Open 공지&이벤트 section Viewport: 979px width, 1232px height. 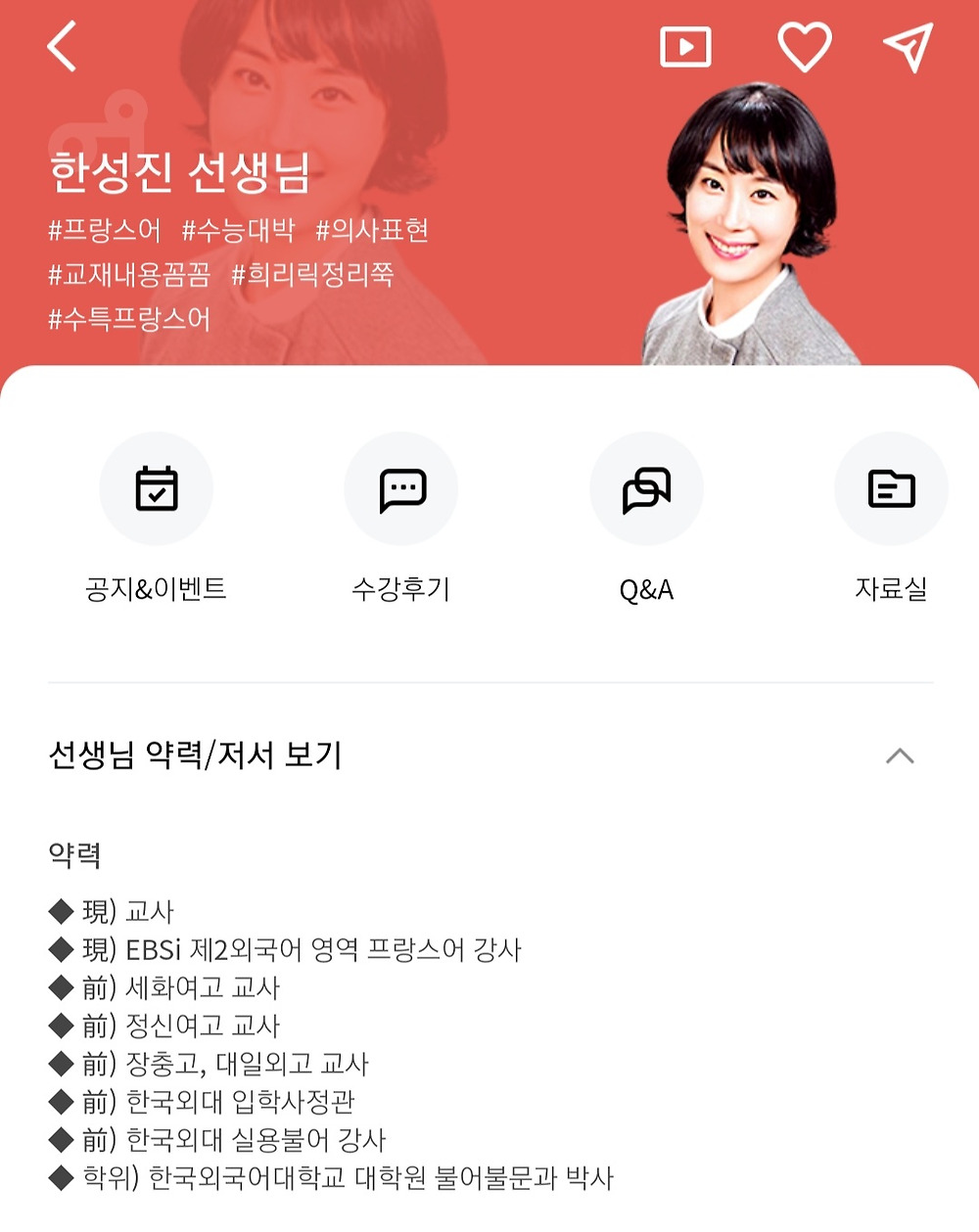point(157,489)
